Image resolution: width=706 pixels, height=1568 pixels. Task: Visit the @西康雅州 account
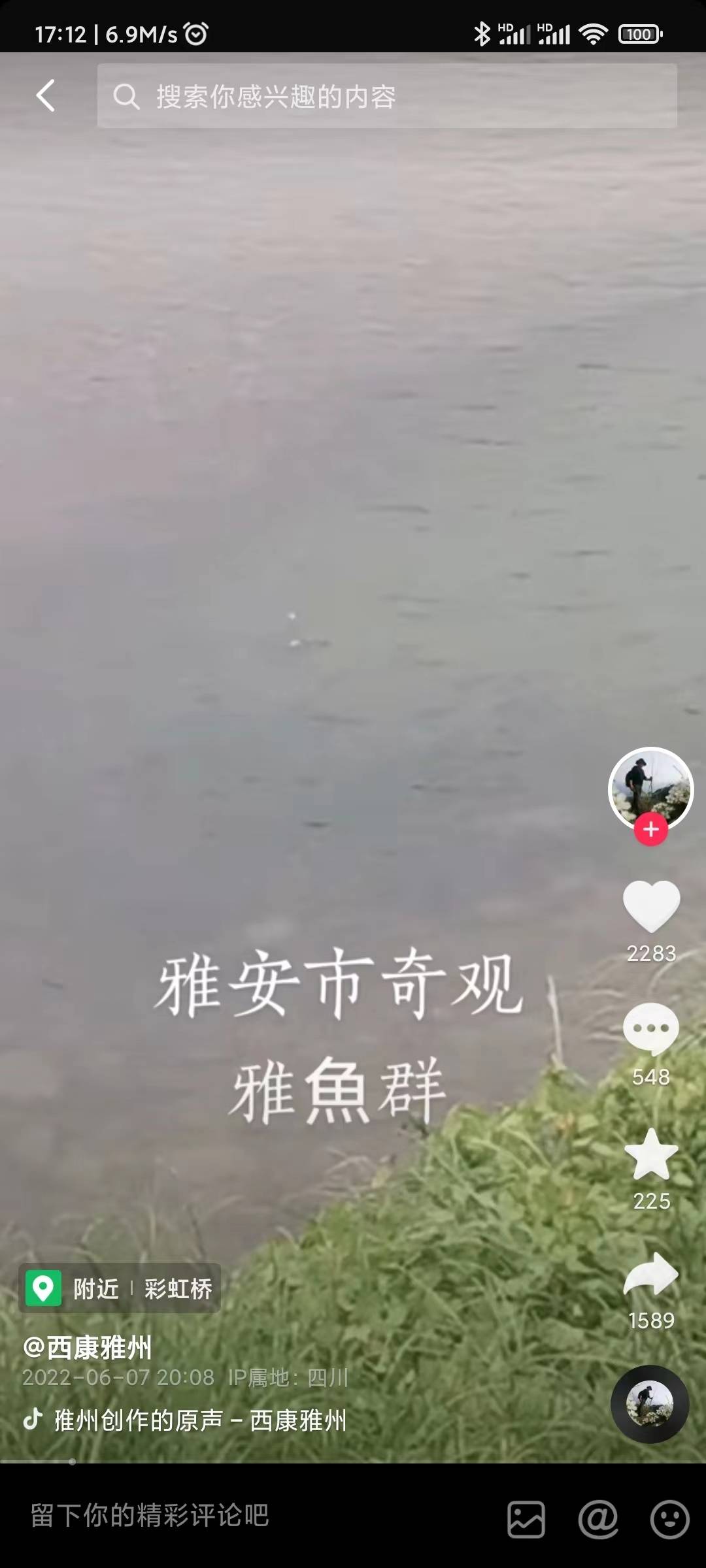tap(88, 1347)
